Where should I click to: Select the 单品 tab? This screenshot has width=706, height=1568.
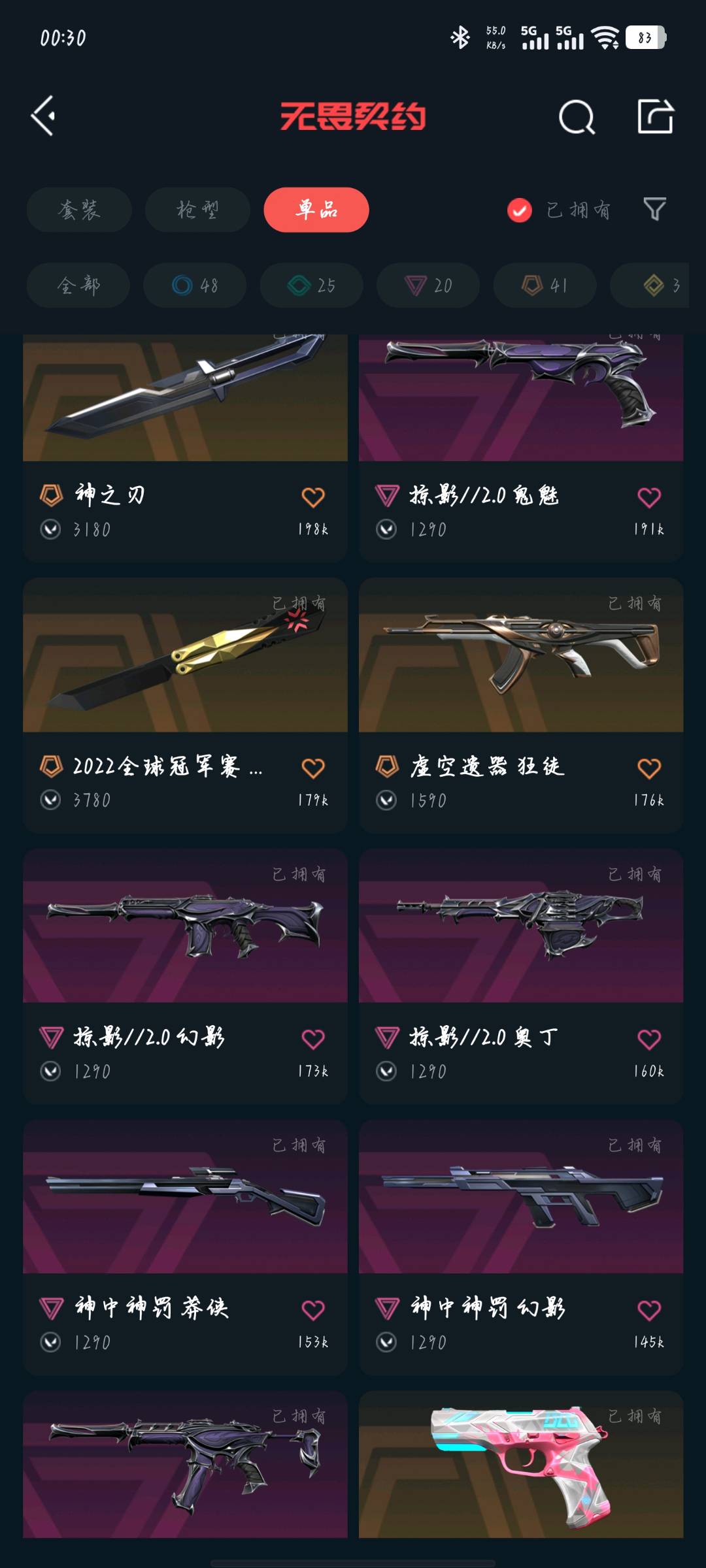pyautogui.click(x=316, y=210)
